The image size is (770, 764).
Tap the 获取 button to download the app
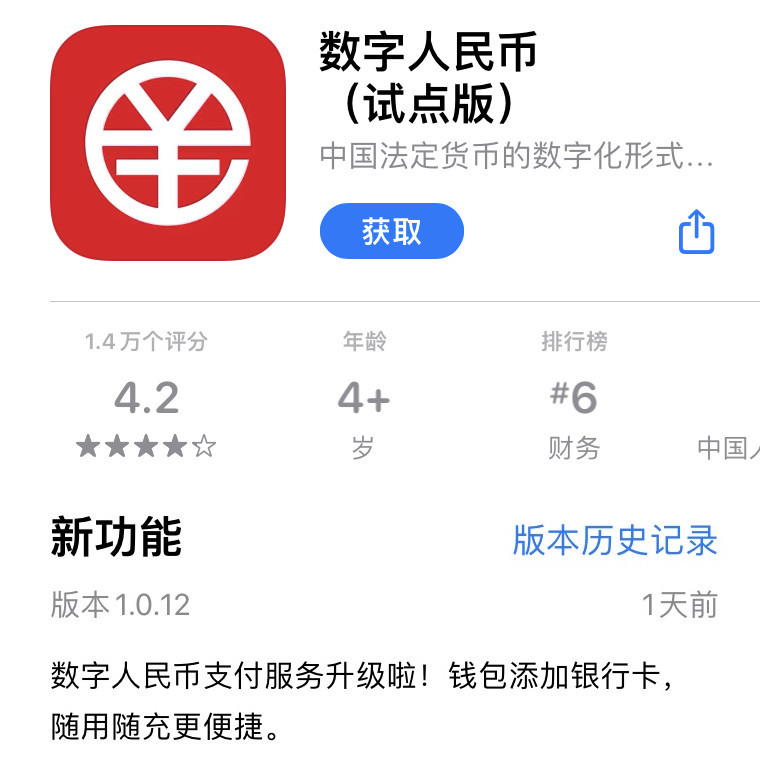pyautogui.click(x=392, y=232)
